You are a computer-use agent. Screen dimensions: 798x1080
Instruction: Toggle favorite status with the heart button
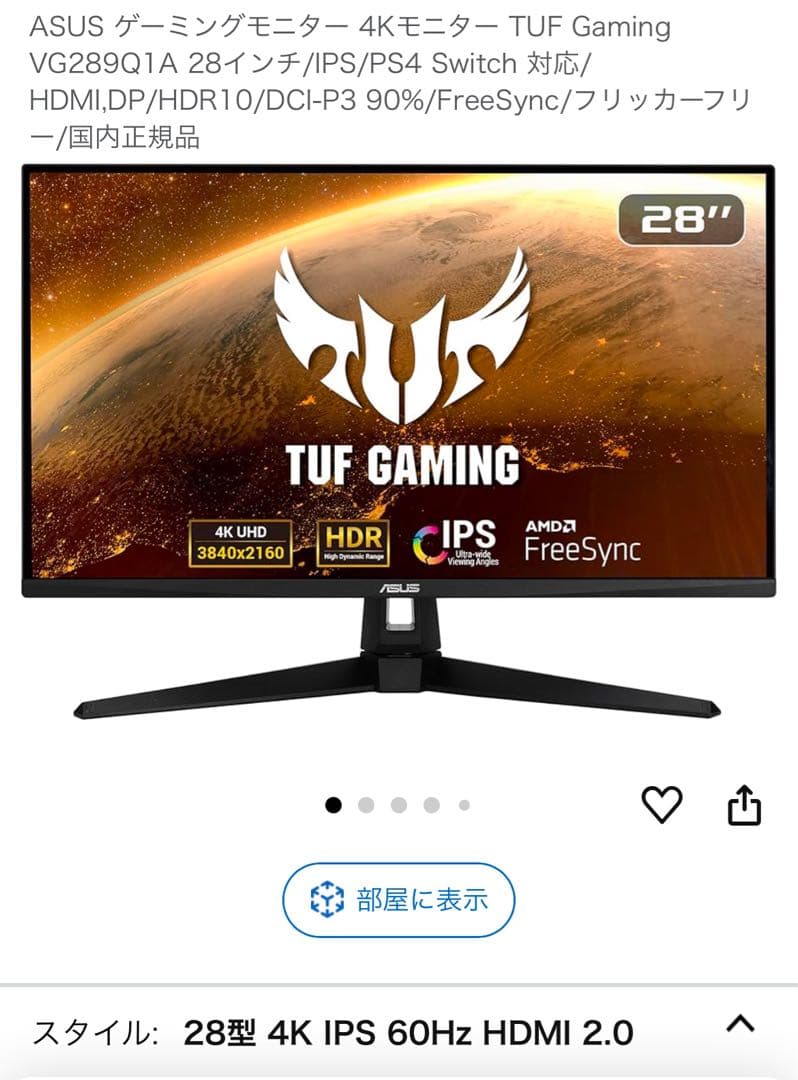pyautogui.click(x=664, y=802)
